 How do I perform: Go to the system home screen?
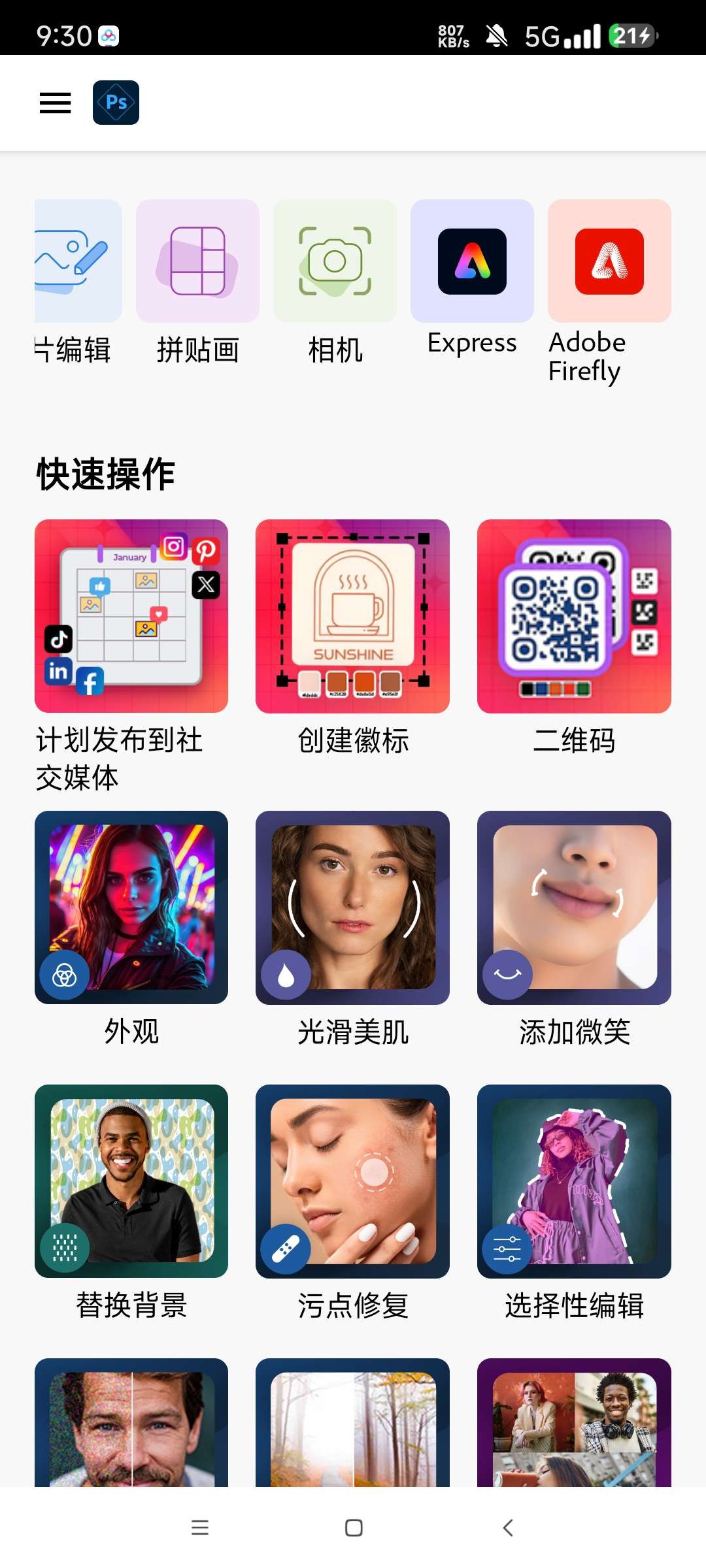click(354, 1527)
